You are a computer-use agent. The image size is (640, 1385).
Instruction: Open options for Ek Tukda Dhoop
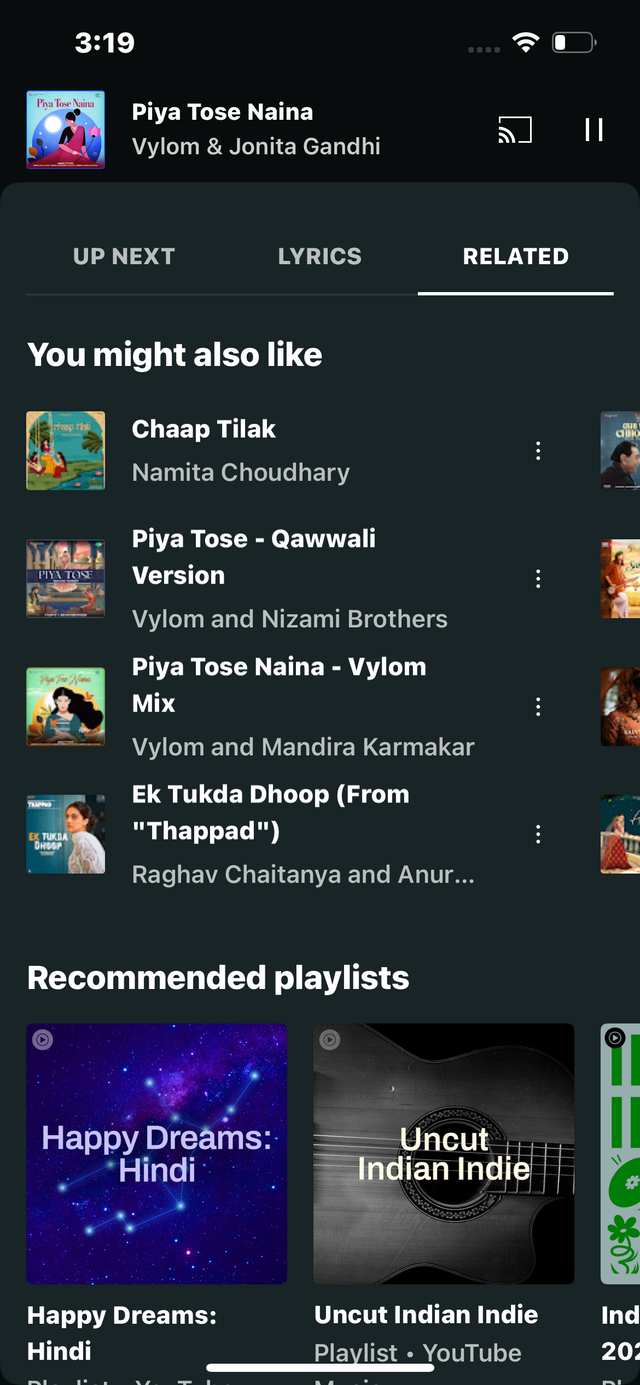pos(538,834)
